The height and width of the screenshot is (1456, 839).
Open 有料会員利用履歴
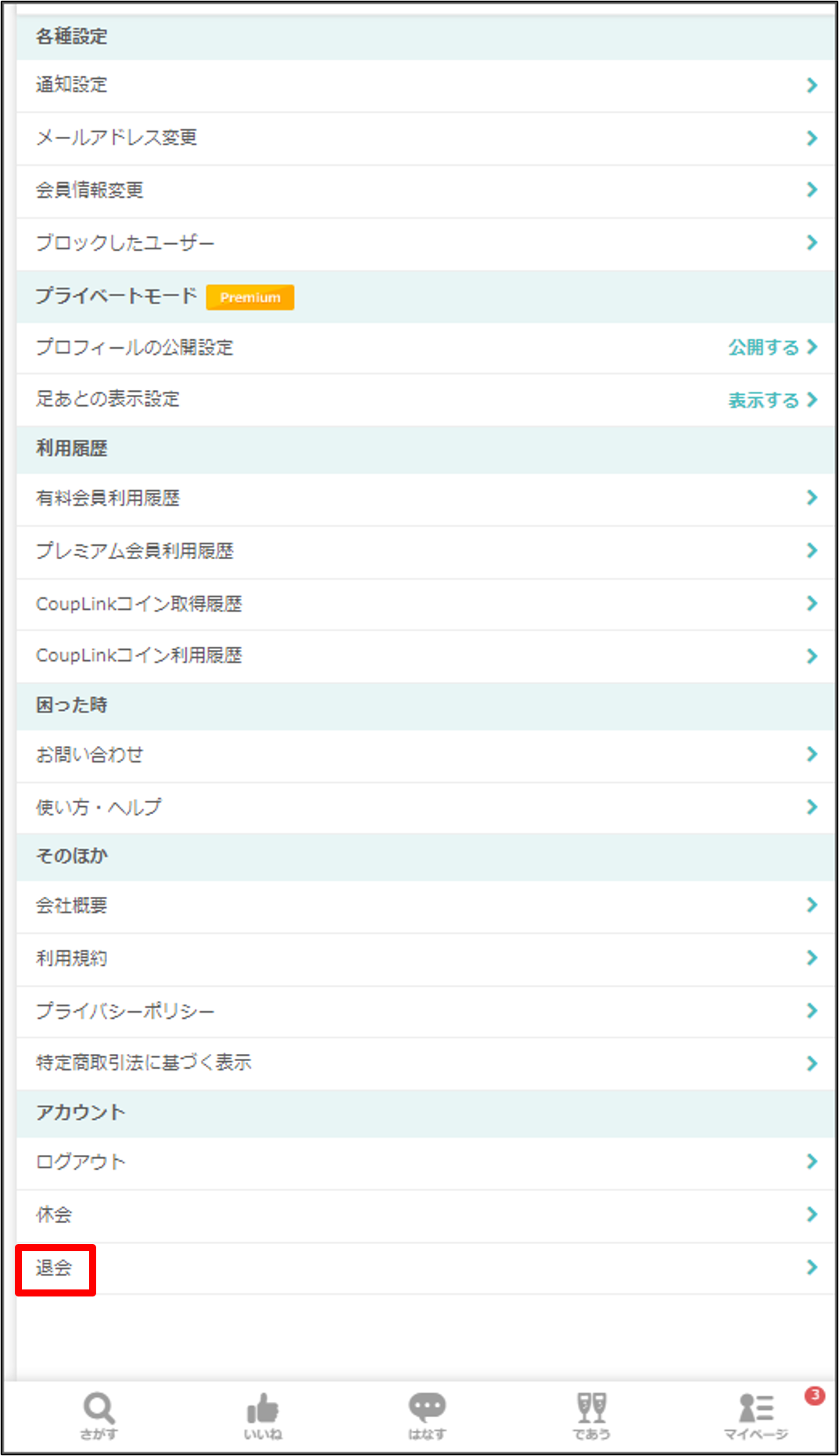pyautogui.click(x=422, y=498)
